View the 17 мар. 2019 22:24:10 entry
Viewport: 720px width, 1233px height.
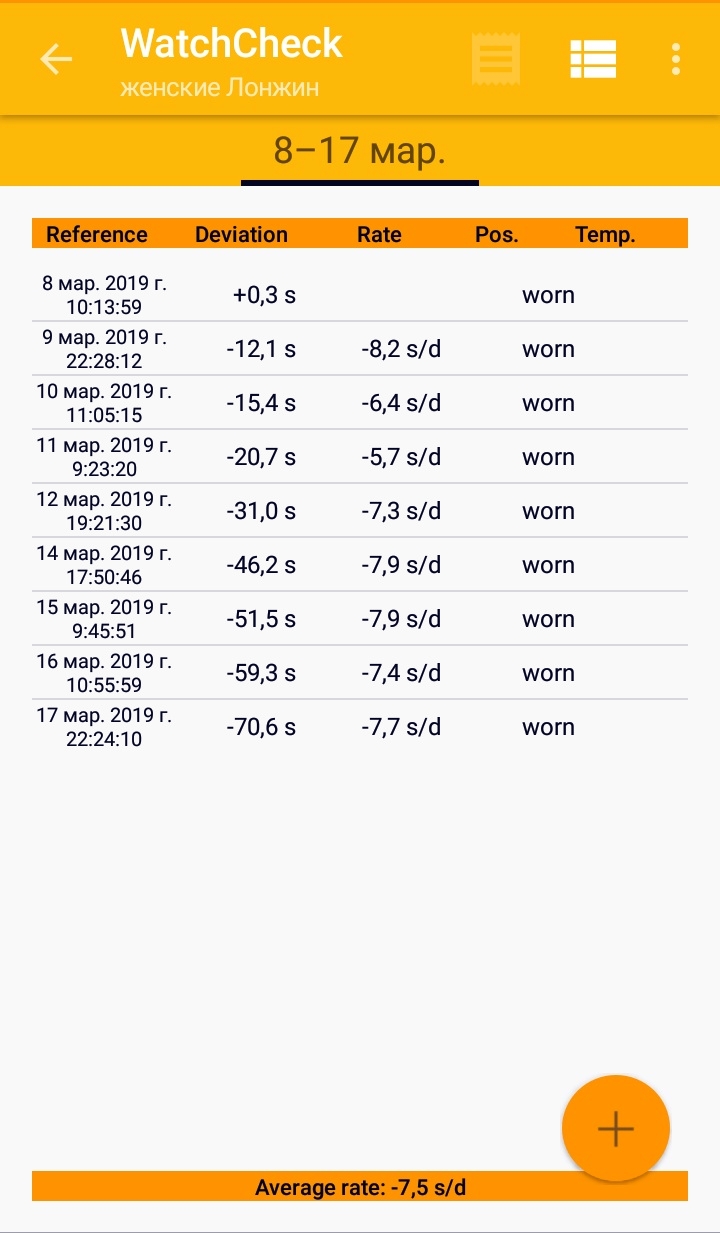360,727
